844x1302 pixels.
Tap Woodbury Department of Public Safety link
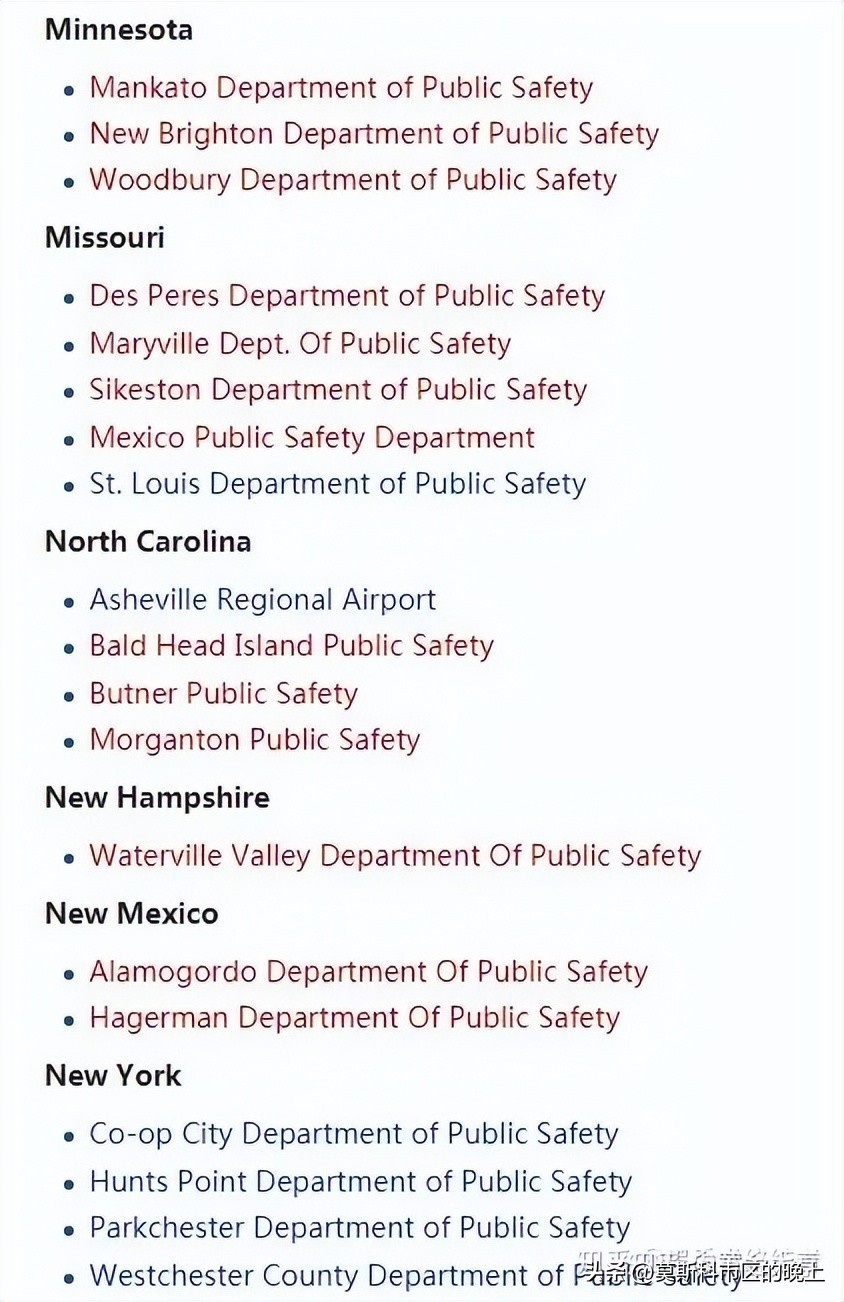[x=353, y=180]
